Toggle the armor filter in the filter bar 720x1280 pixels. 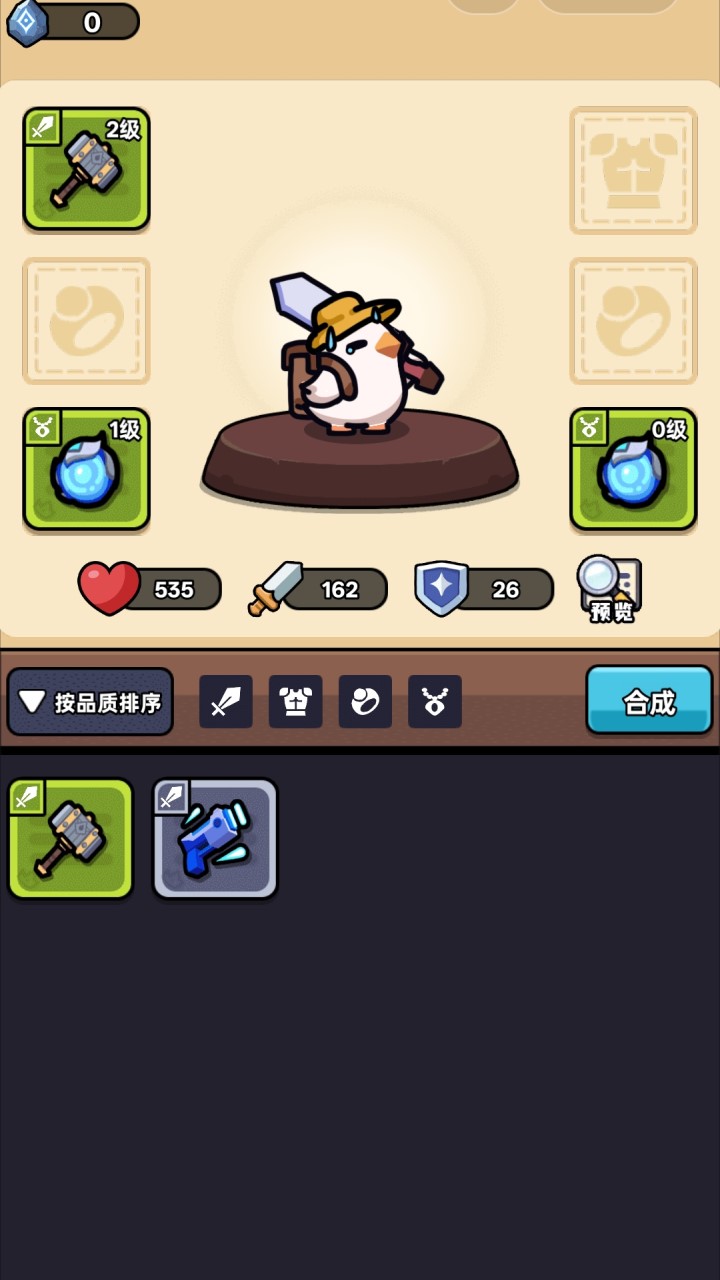(x=295, y=701)
